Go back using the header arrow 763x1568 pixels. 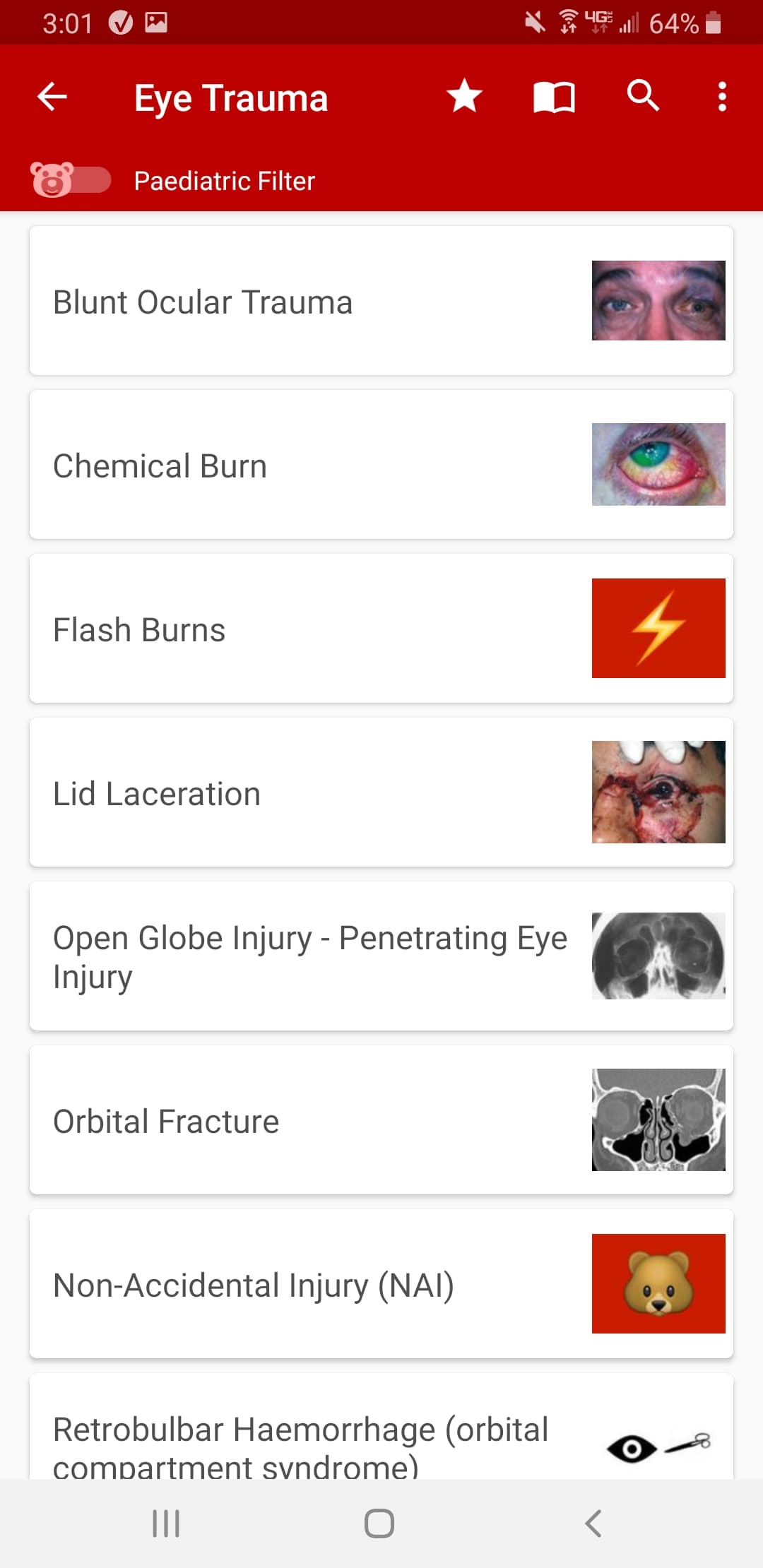coord(52,97)
